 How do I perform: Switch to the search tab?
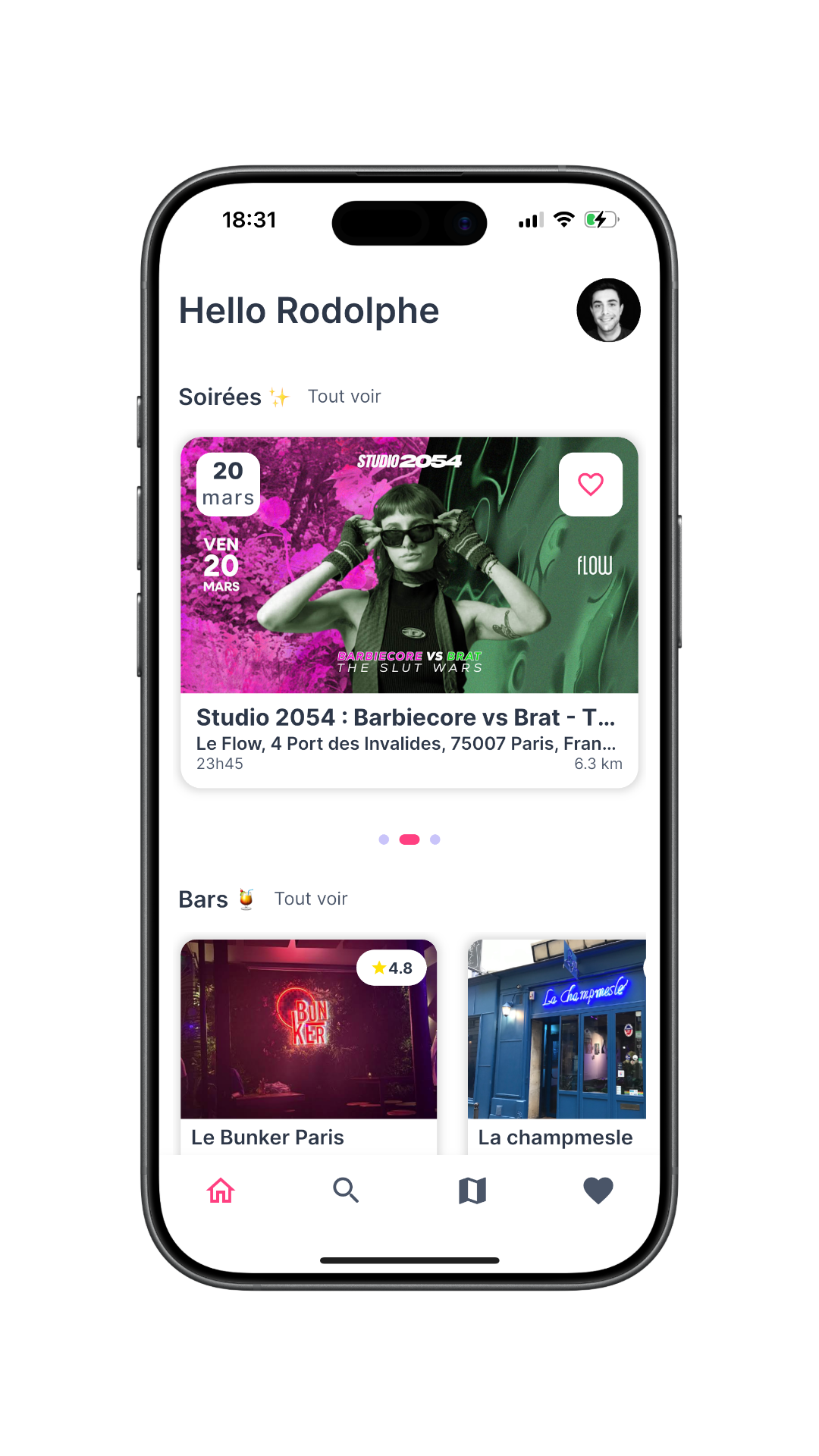click(x=346, y=1191)
